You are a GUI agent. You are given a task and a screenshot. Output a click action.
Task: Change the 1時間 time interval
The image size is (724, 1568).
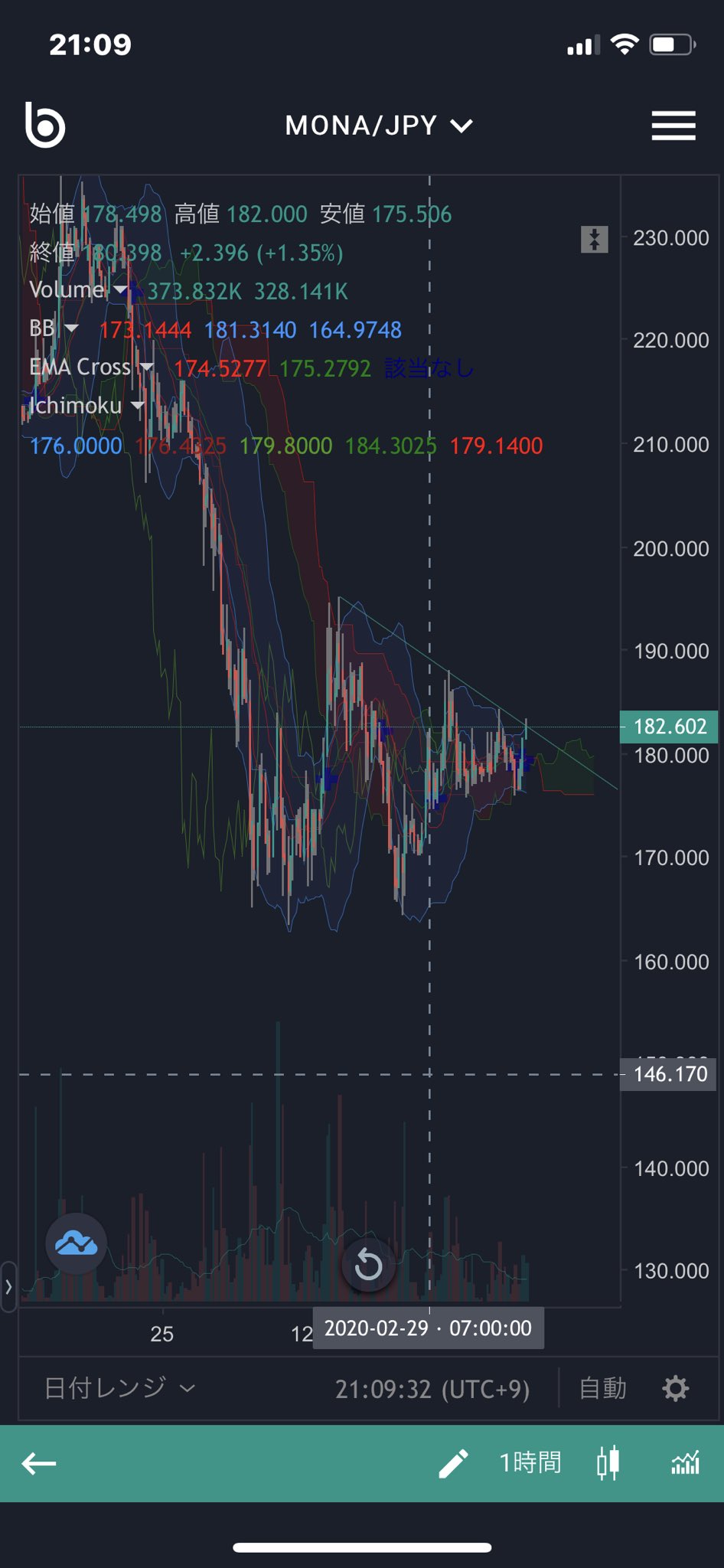530,1463
